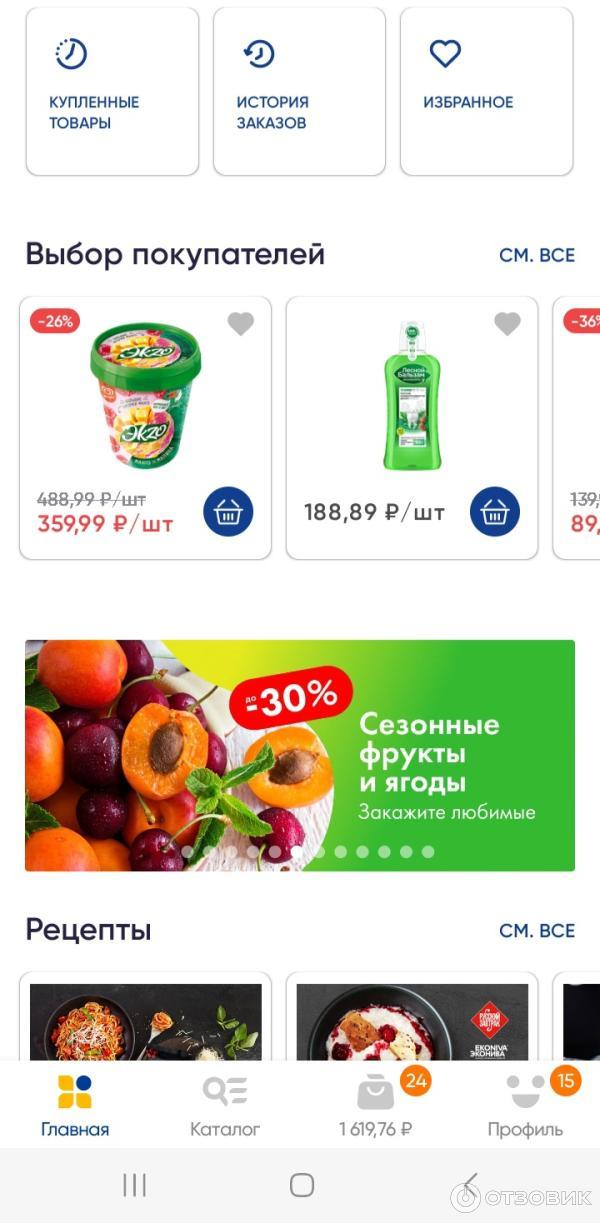This screenshot has width=600, height=1223.
Task: Favorite the Лесной Бальзам mouthwash
Action: tap(507, 324)
